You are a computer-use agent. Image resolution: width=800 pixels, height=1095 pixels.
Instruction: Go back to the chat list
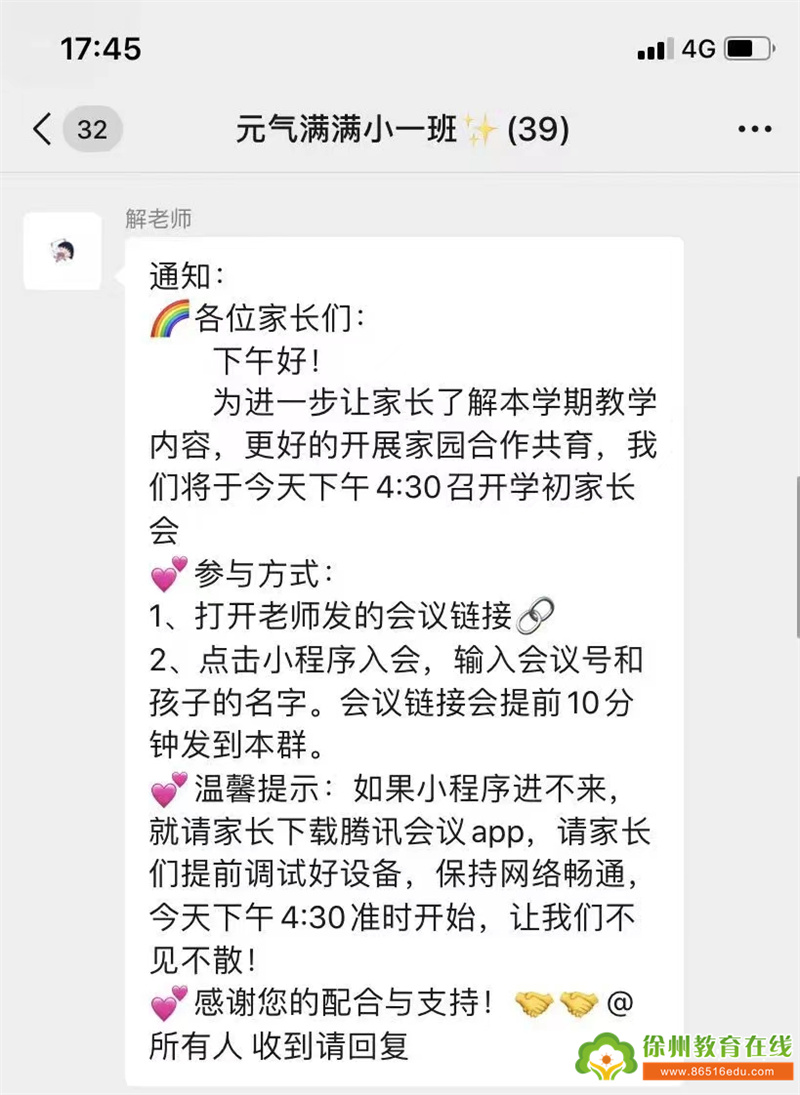pyautogui.click(x=42, y=130)
